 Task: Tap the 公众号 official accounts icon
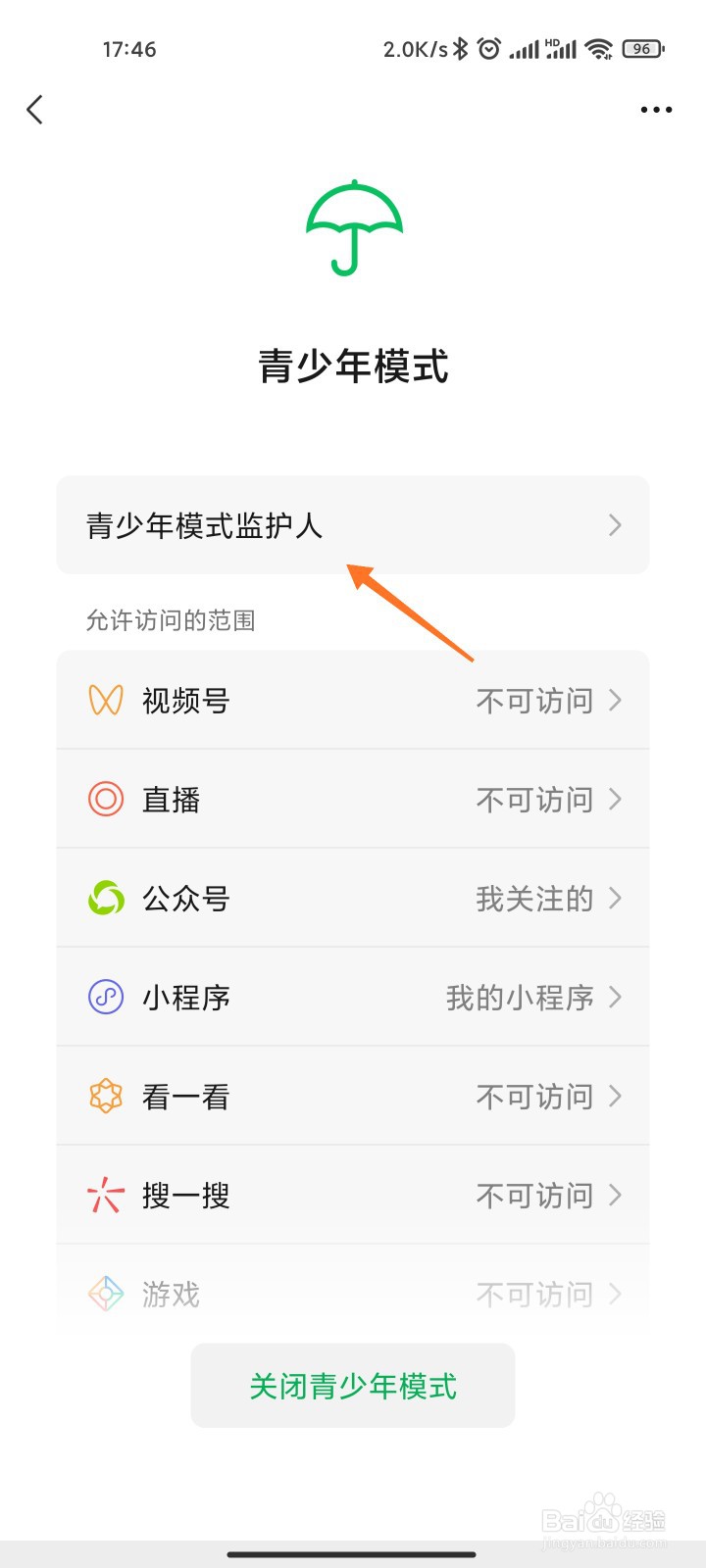tap(105, 898)
